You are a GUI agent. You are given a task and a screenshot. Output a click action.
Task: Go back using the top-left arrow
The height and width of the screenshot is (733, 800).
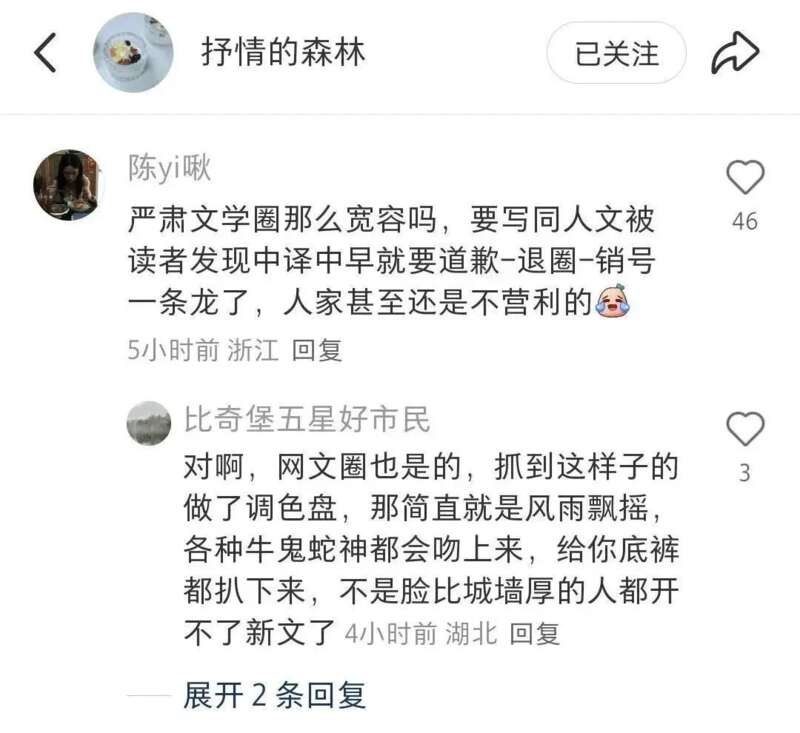click(x=45, y=53)
